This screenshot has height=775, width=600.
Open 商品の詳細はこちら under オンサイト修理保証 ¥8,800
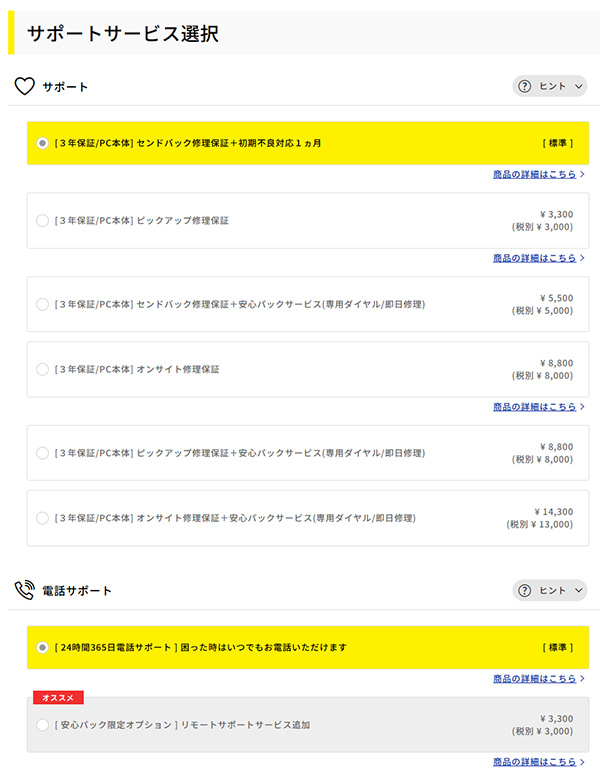535,407
